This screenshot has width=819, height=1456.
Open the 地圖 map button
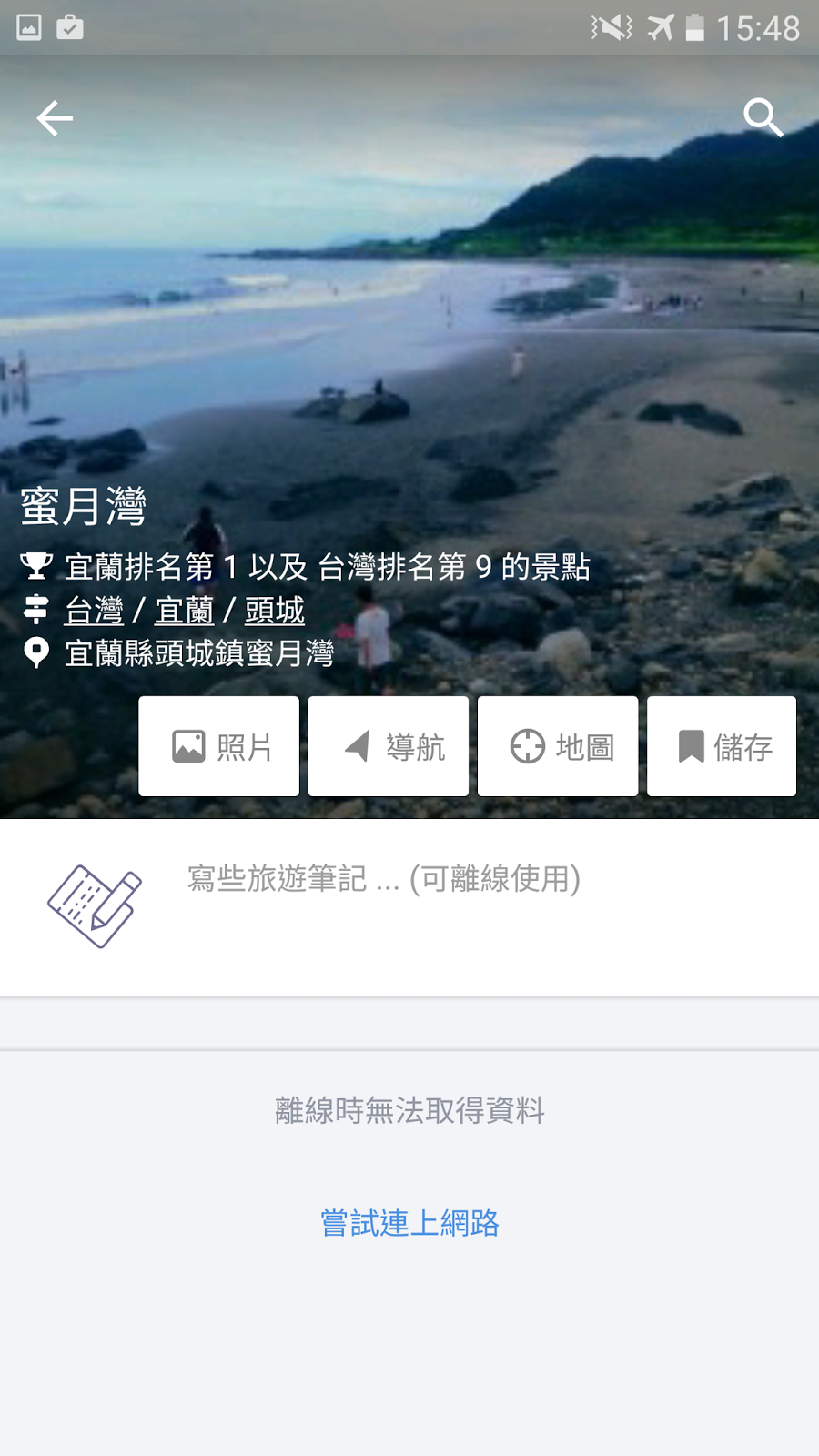[x=558, y=746]
